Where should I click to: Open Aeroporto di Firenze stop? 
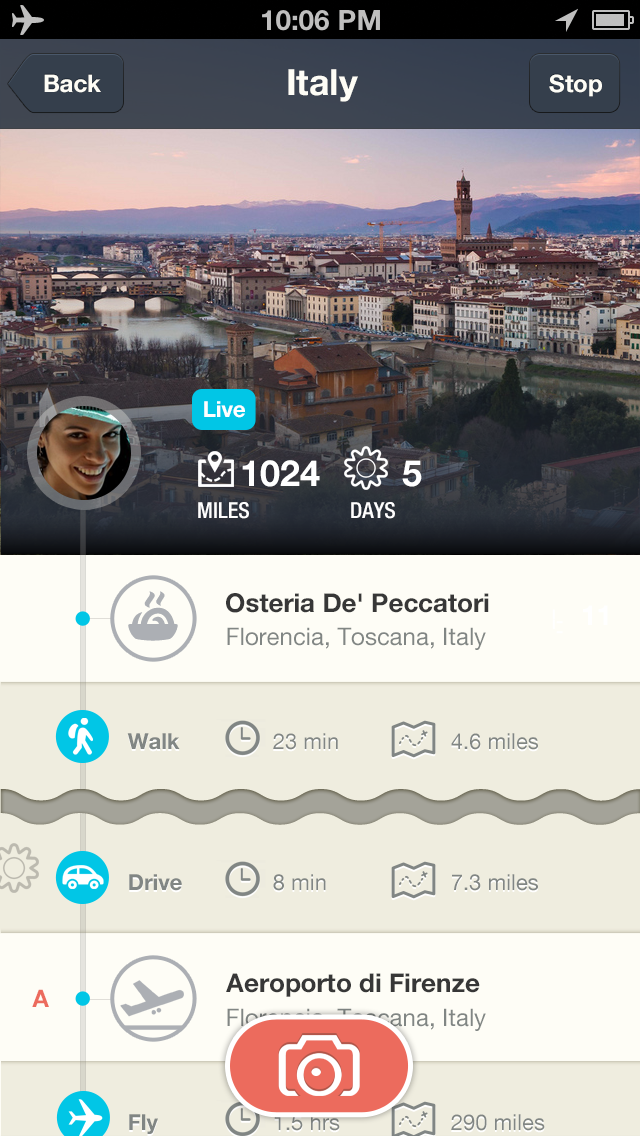tap(320, 998)
